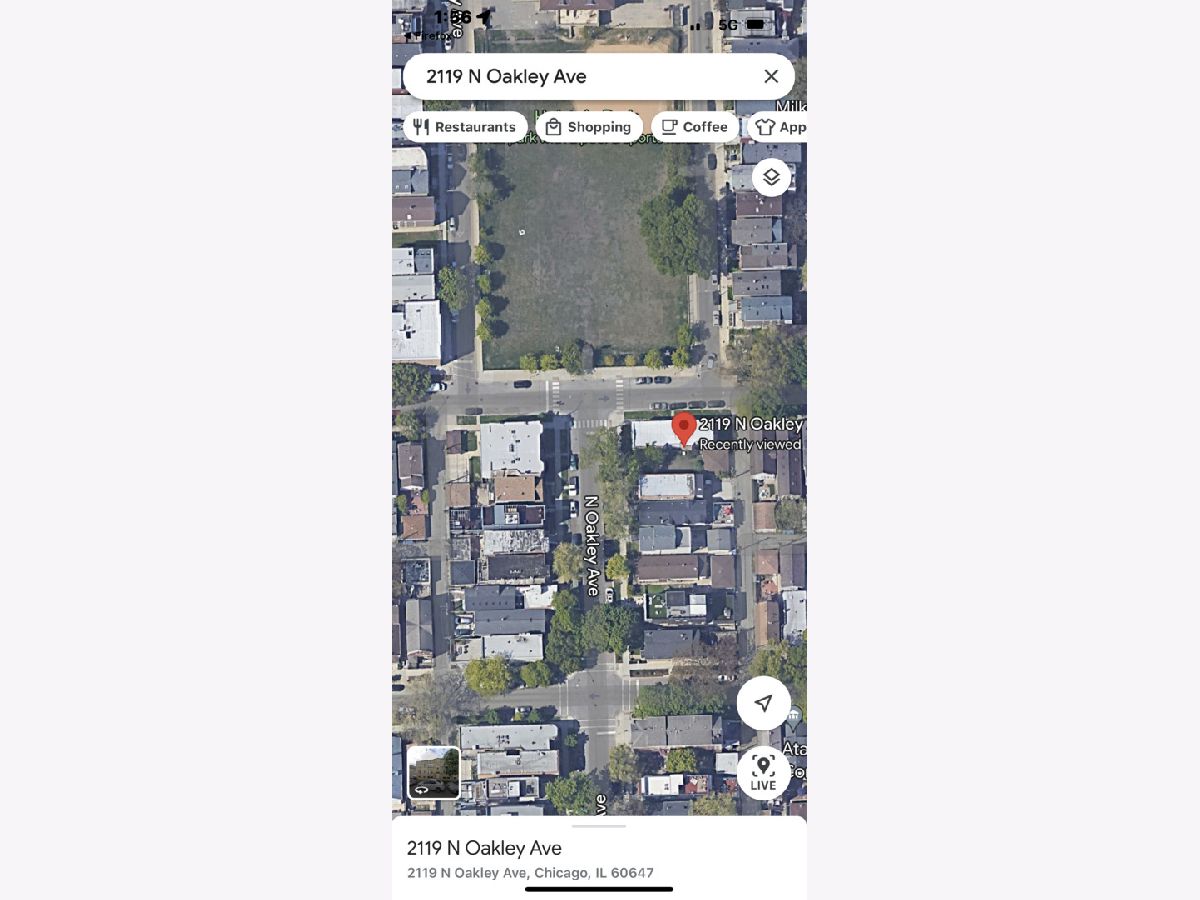This screenshot has height=900, width=1200.
Task: Select the Coffee chip
Action: [695, 127]
